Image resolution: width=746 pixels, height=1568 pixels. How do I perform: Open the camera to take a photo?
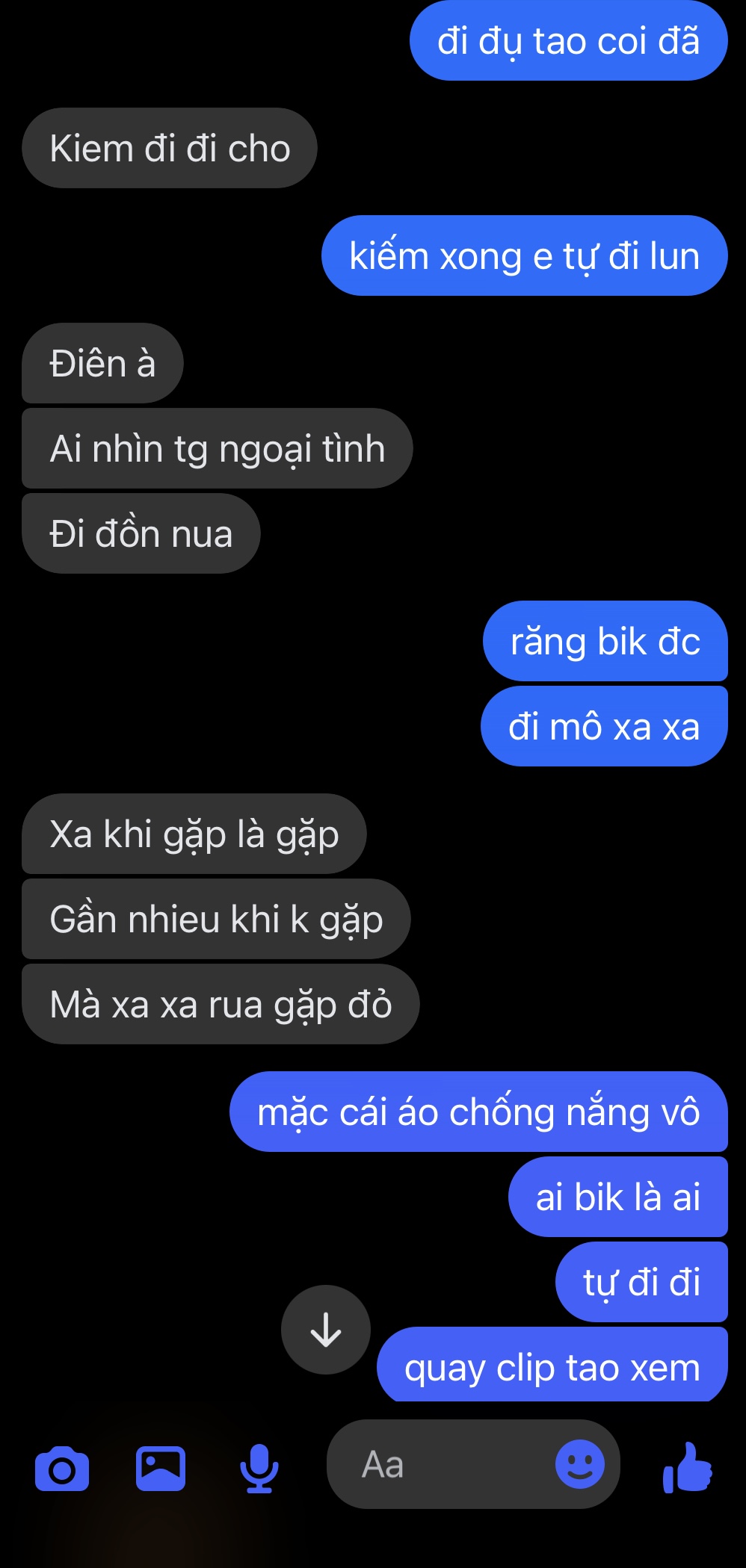pyautogui.click(x=62, y=1468)
